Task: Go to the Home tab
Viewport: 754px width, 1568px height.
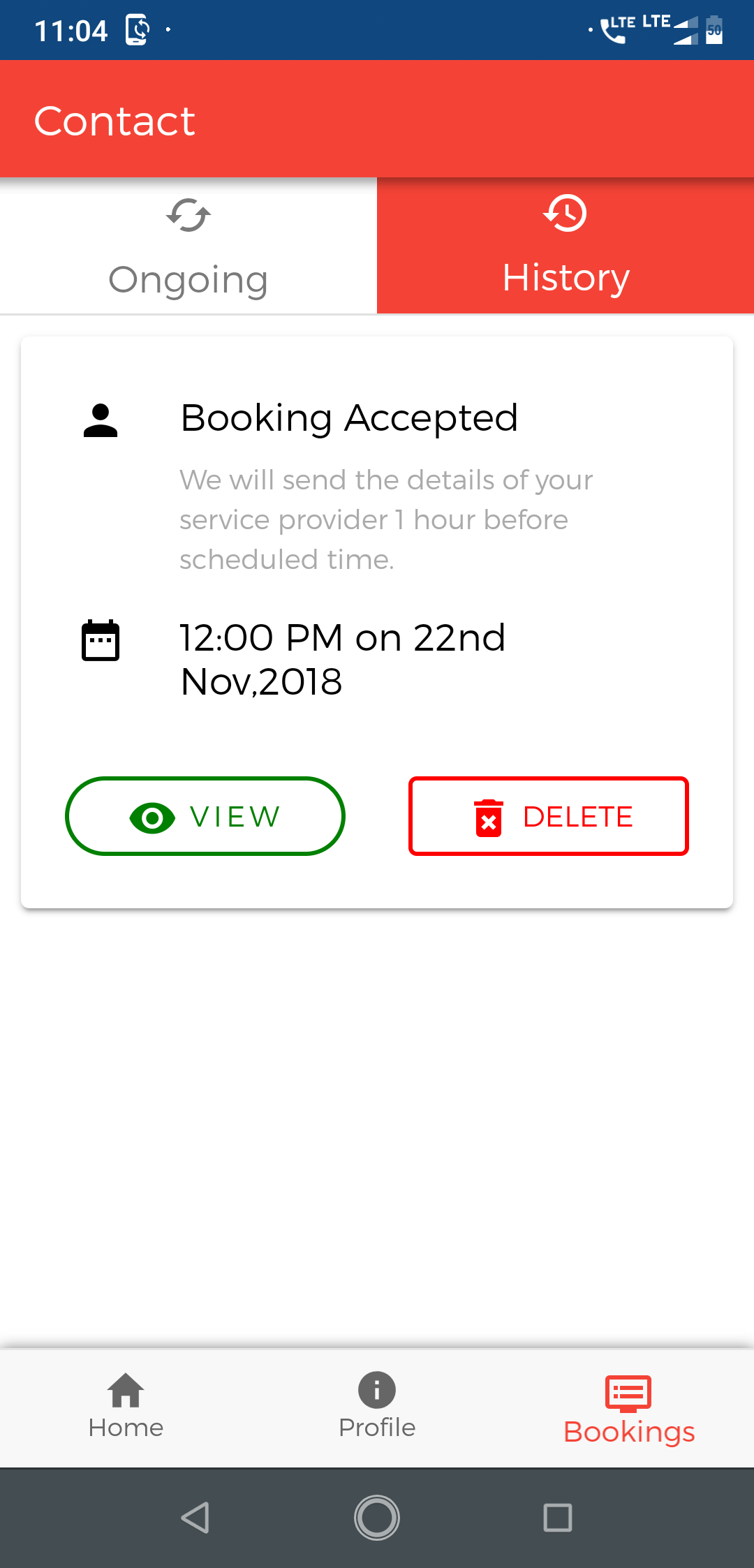Action: [x=126, y=1407]
